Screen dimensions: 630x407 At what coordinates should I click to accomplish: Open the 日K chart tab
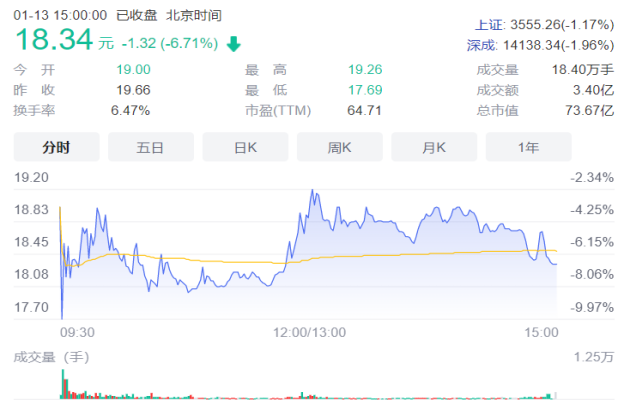tap(245, 147)
